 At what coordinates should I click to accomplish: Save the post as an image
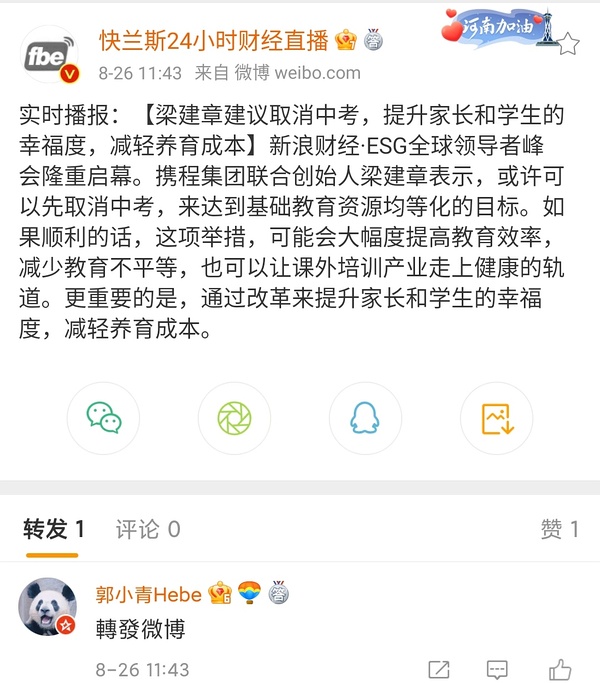coord(496,417)
